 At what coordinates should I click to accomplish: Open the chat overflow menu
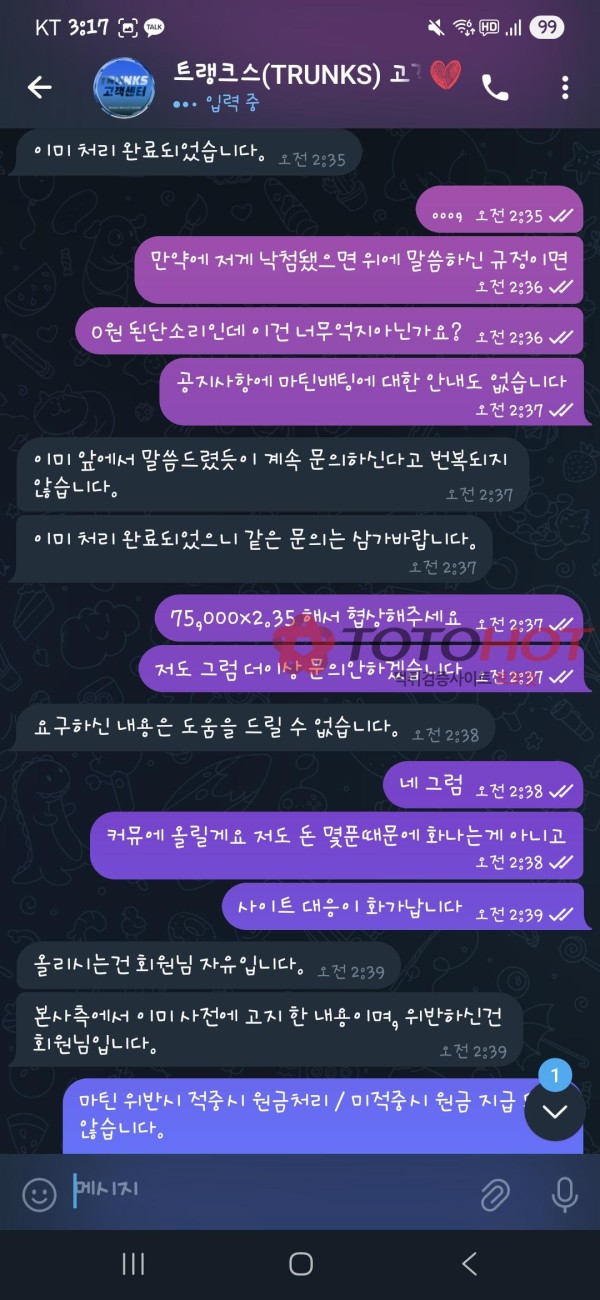click(565, 88)
